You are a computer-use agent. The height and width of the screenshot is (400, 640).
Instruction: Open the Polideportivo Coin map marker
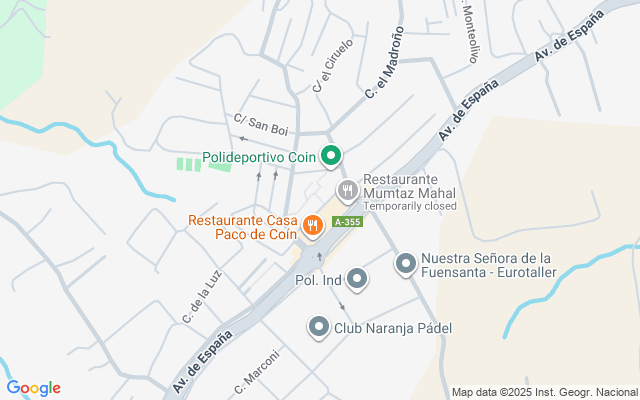coord(331,156)
